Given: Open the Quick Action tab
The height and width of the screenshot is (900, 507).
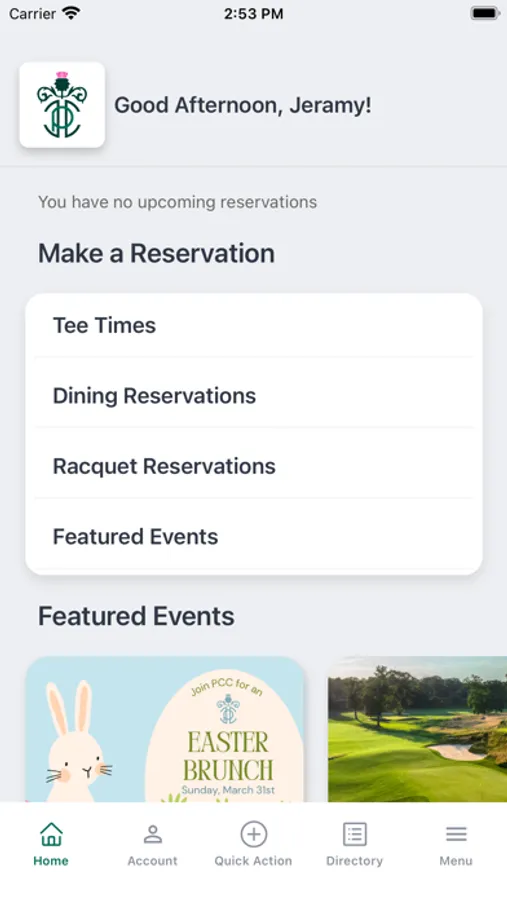Looking at the screenshot, I should 253,845.
